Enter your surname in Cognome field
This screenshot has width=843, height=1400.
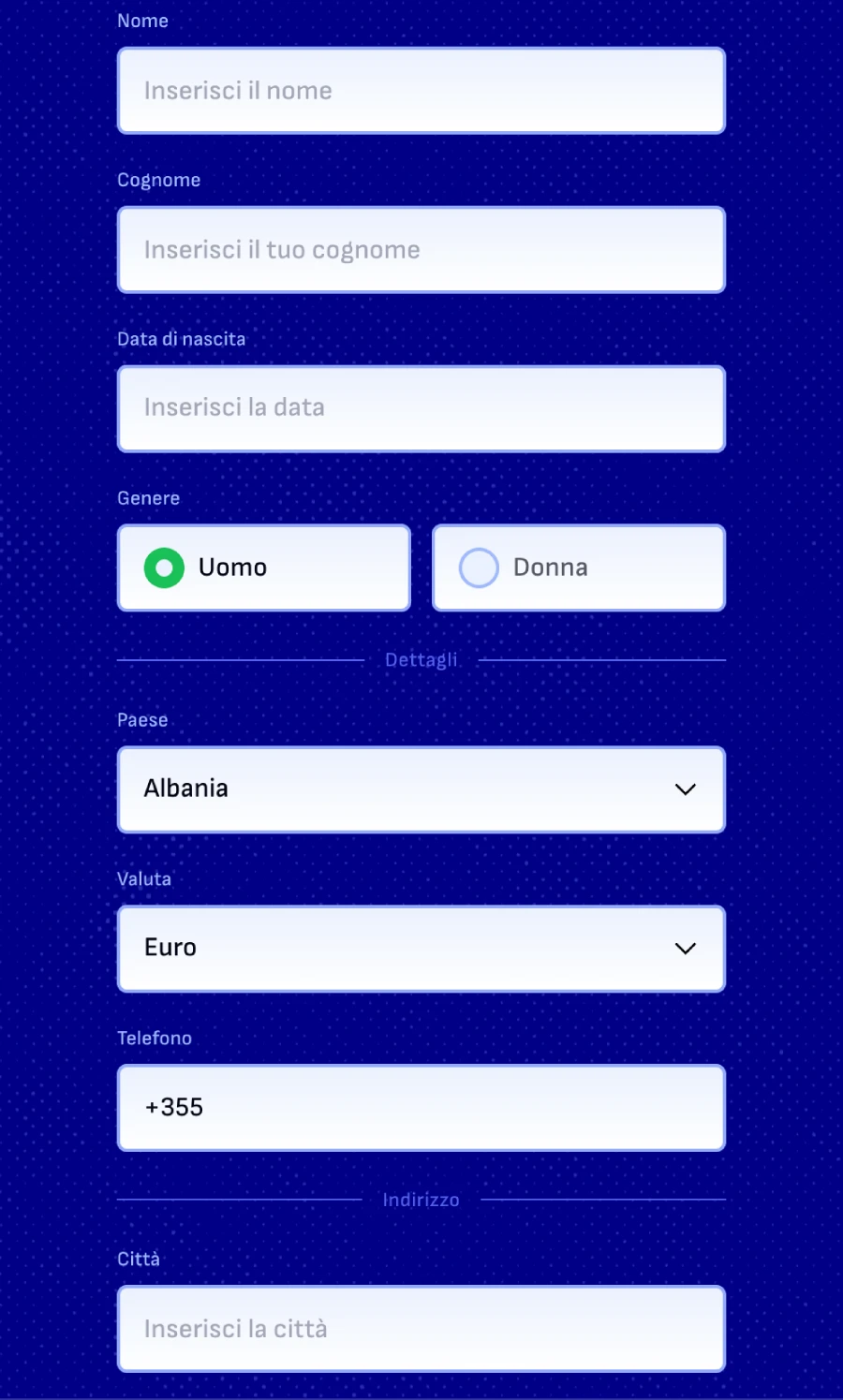point(421,250)
